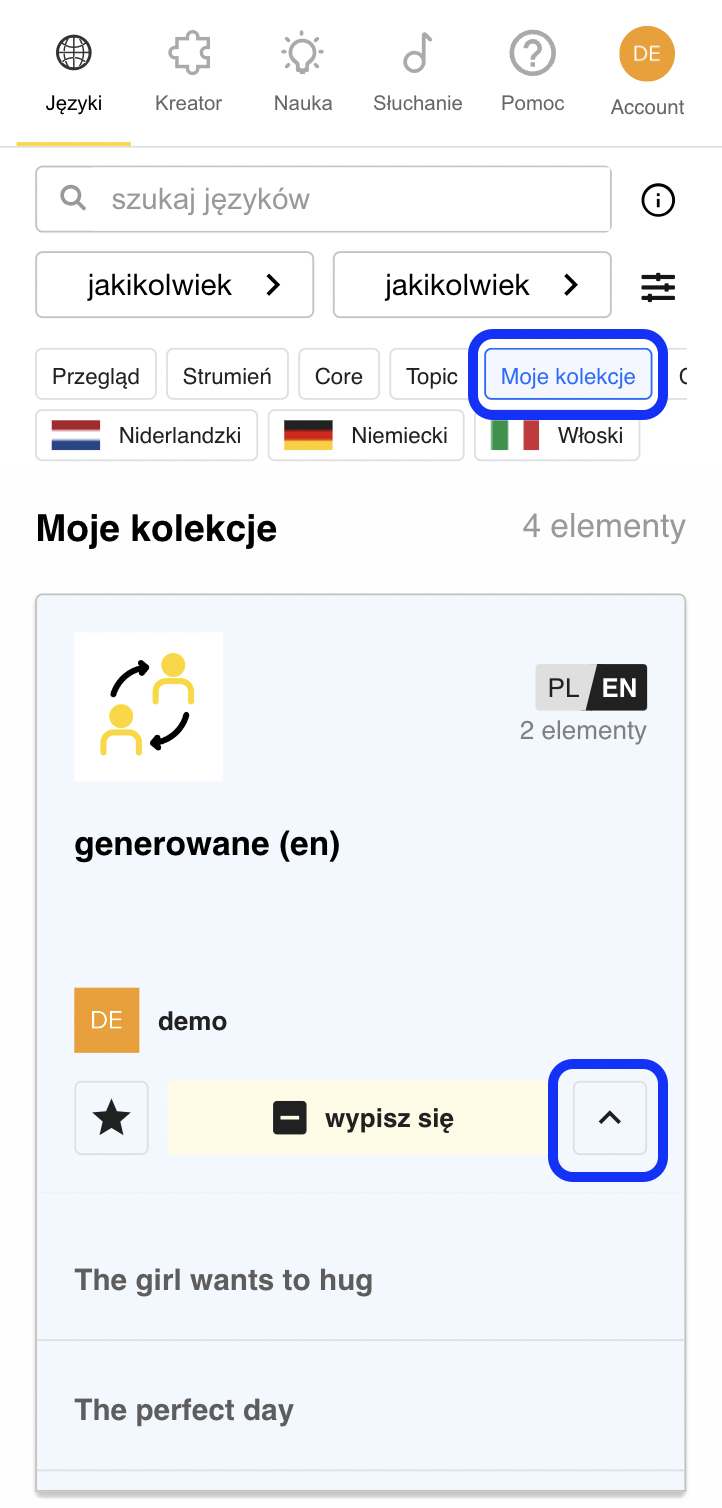Open the first jakikolwiek language dropdown
This screenshot has width=722, height=1508.
(175, 285)
